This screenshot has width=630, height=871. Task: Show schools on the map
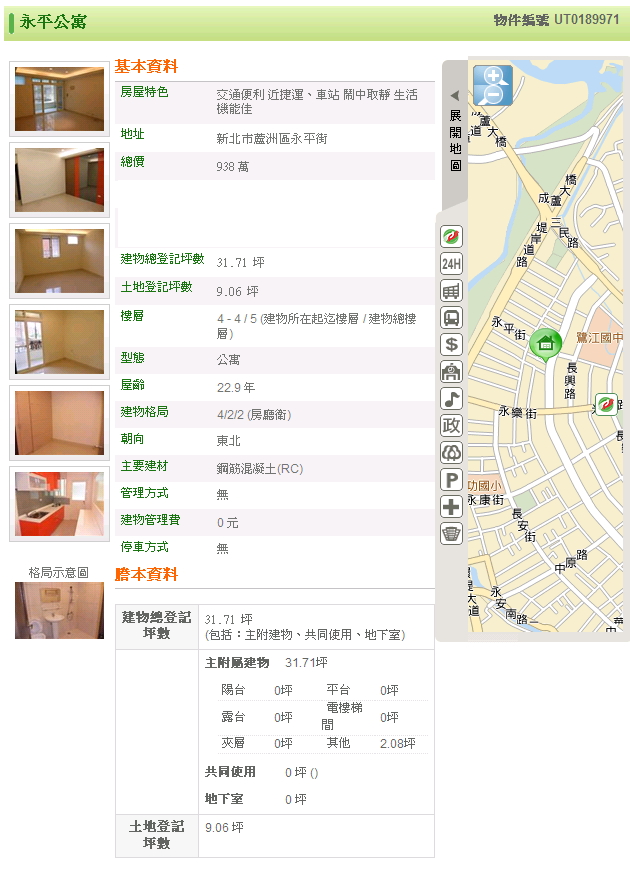(x=452, y=372)
